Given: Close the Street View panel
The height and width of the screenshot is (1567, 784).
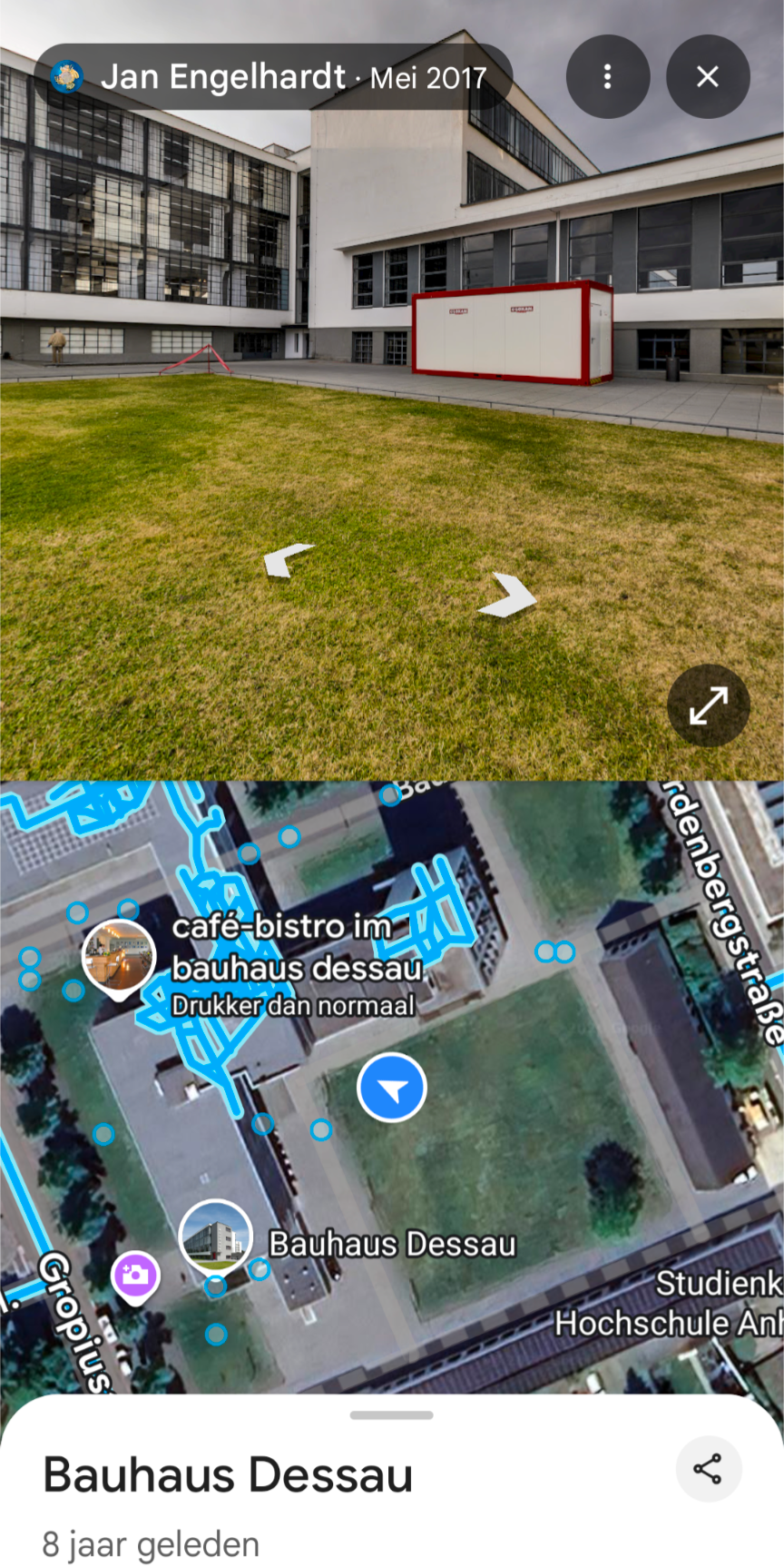Looking at the screenshot, I should pos(708,77).
